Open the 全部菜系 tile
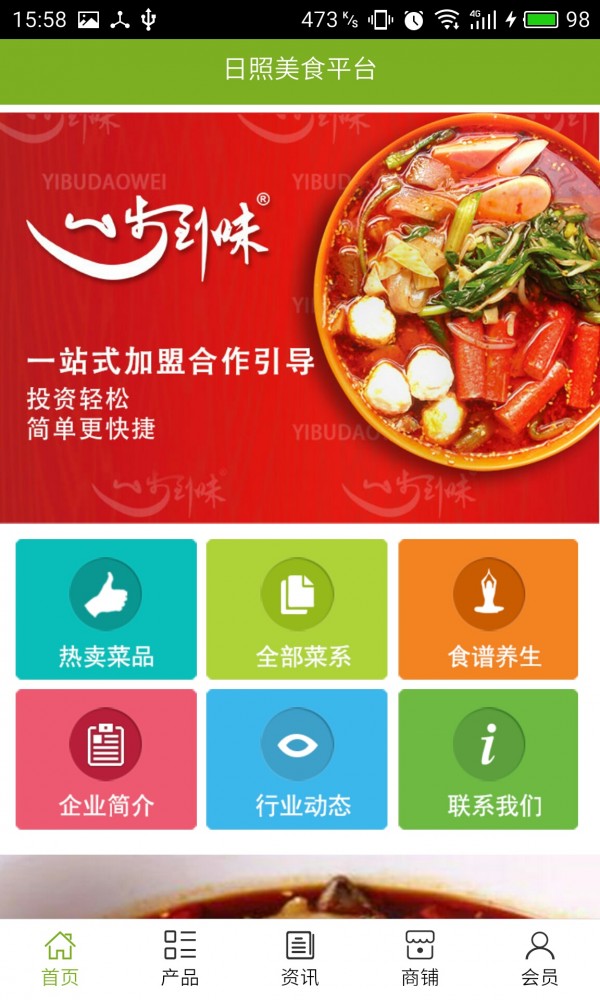Viewport: 600px width, 1000px height. click(x=297, y=609)
